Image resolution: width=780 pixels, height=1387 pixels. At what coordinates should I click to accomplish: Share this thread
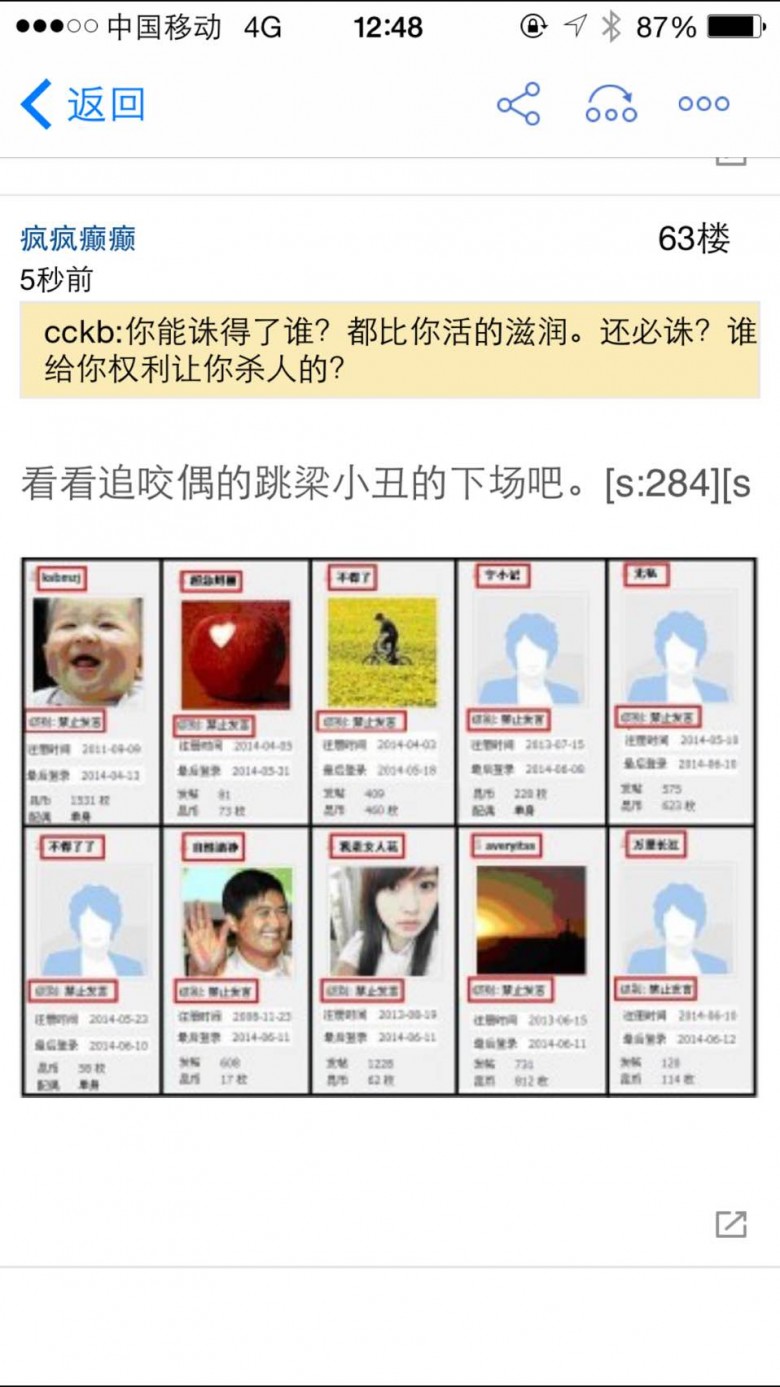[518, 104]
